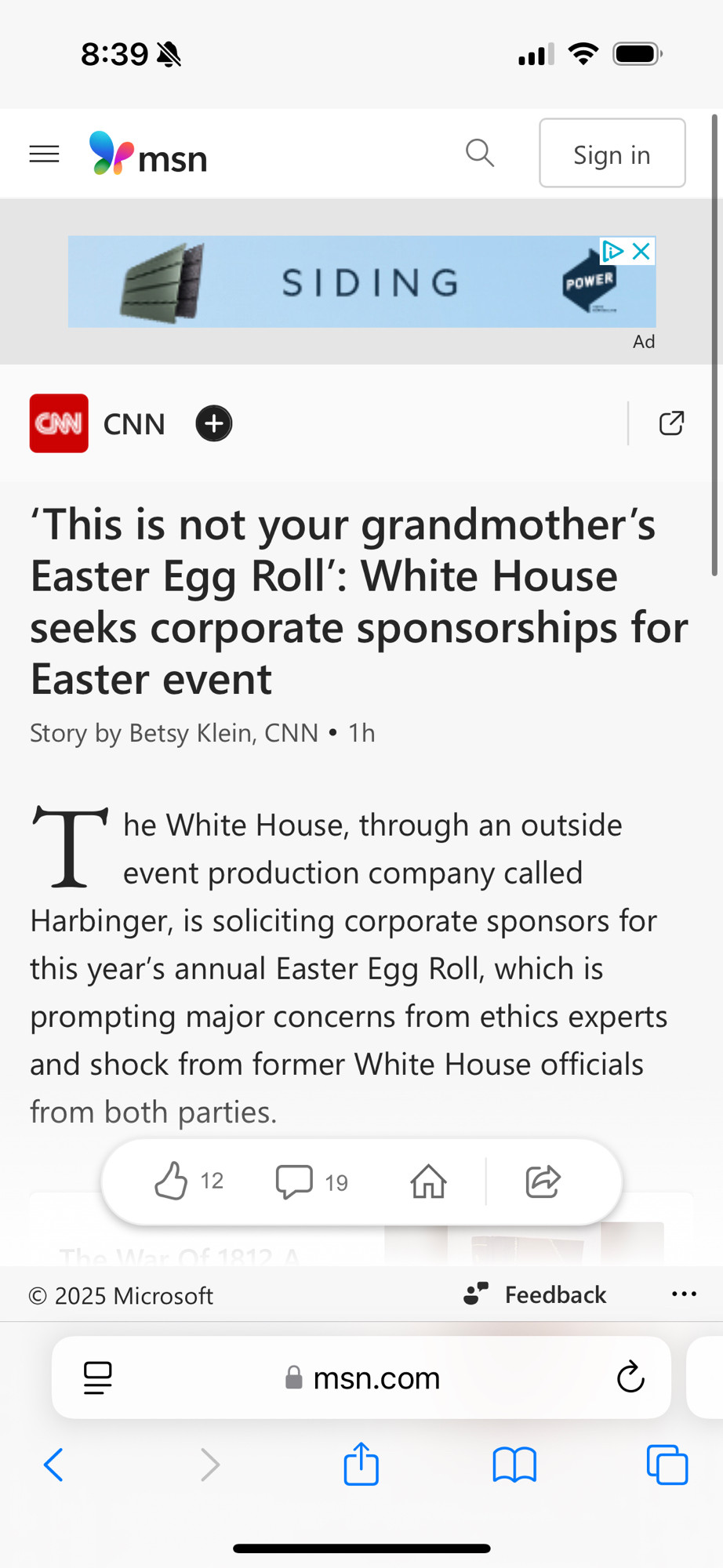This screenshot has width=723, height=1568.
Task: Like the article with thumbs up
Action: coord(189,1181)
